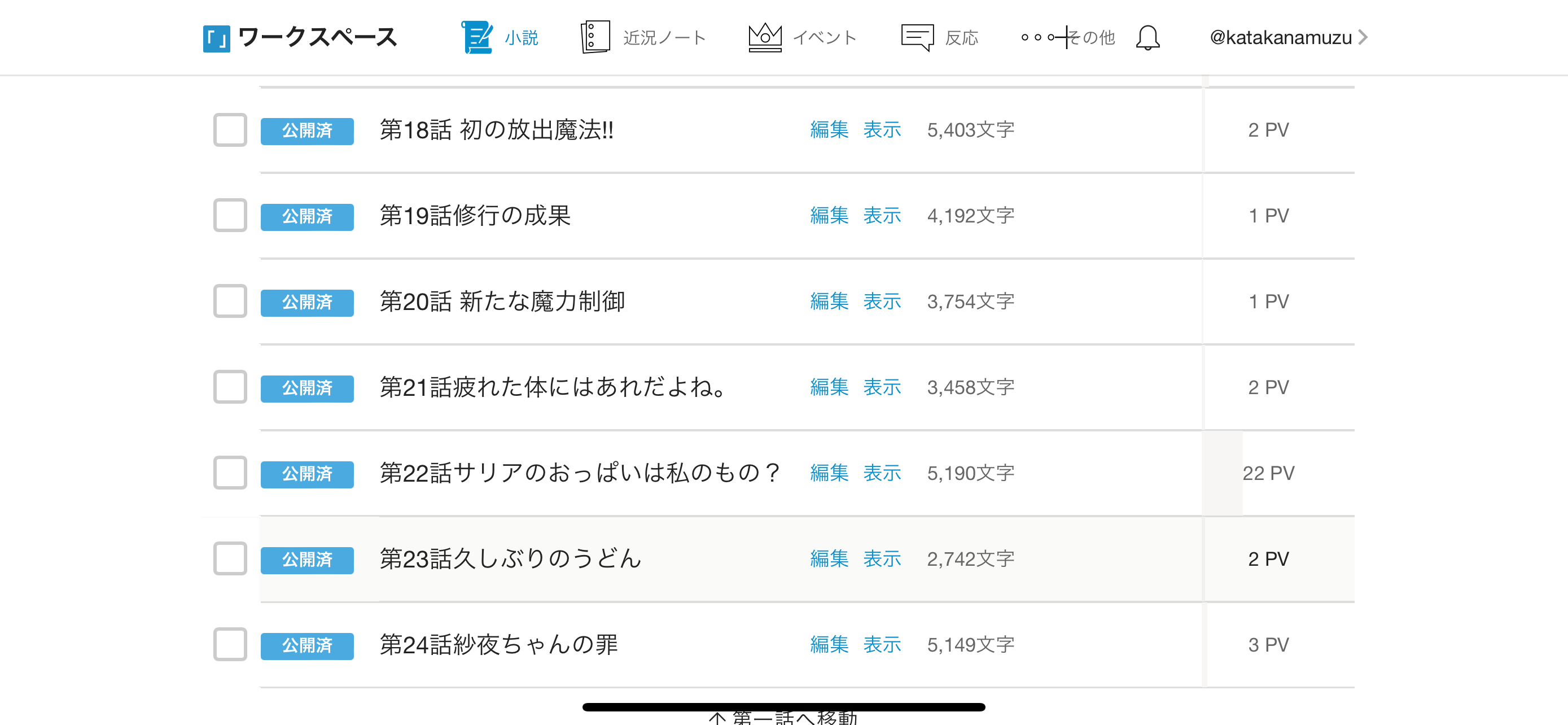1568x725 pixels.
Task: Tick checkbox for 第18話 初の放出魔法!!
Action: (230, 130)
